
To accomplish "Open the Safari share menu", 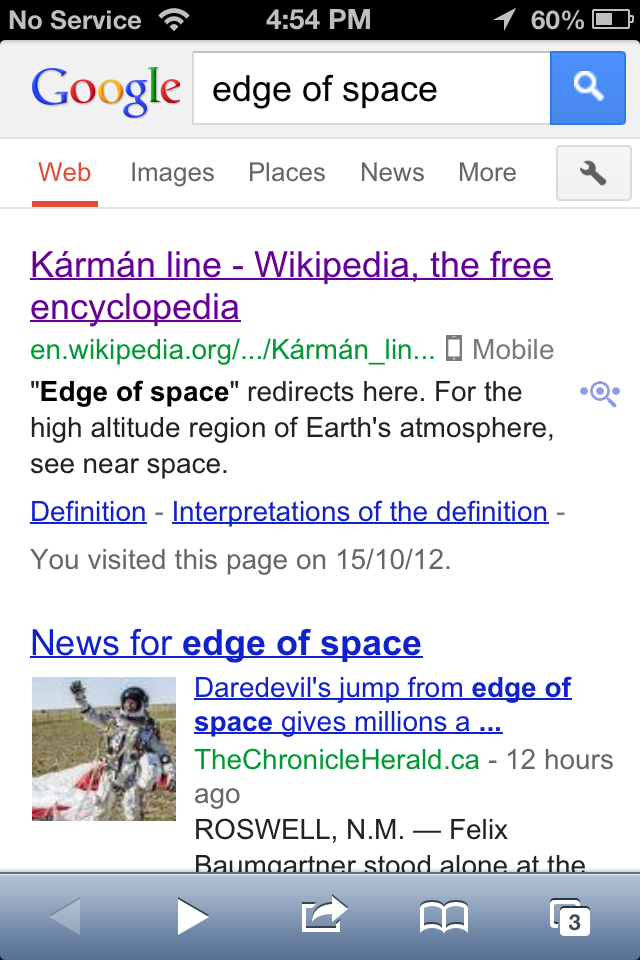I will coord(323,915).
